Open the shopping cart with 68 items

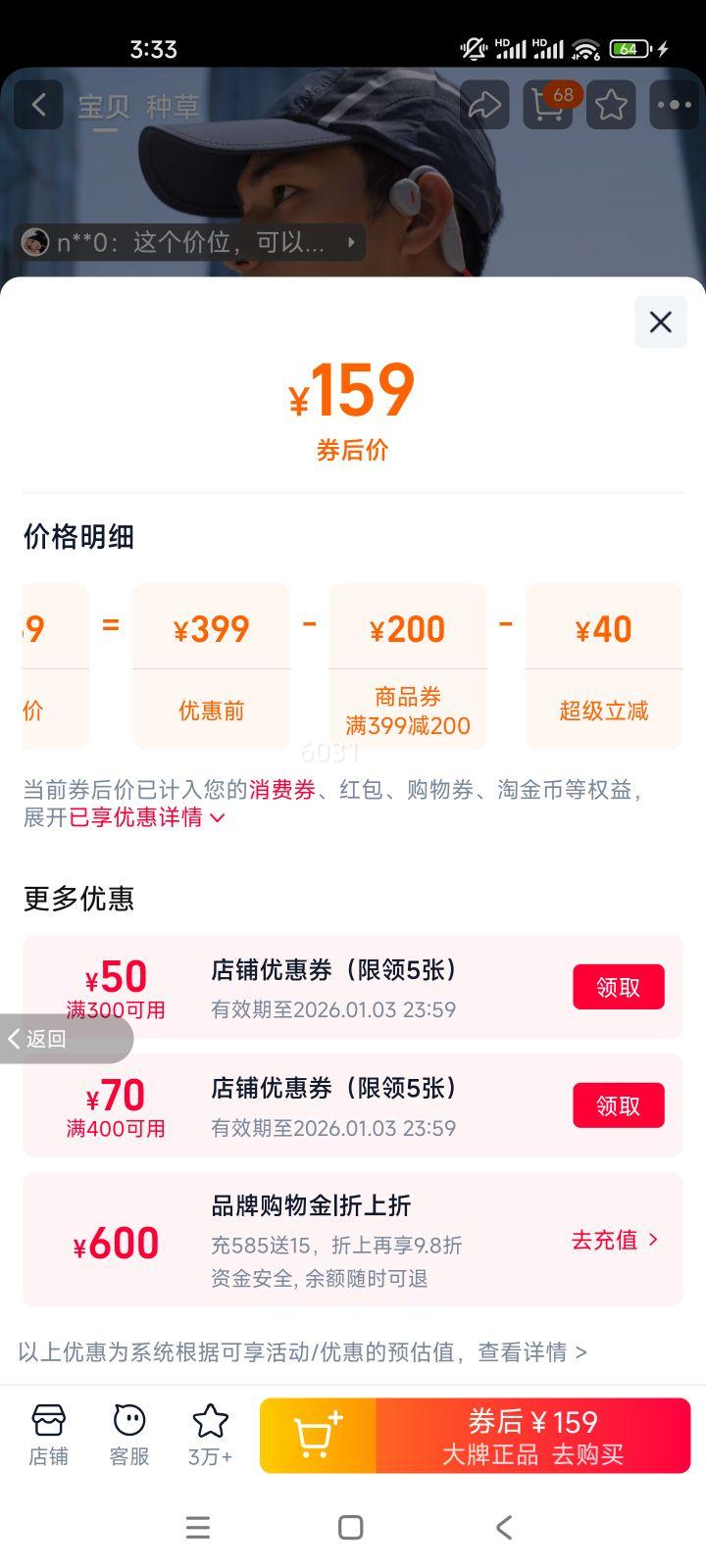pyautogui.click(x=547, y=105)
